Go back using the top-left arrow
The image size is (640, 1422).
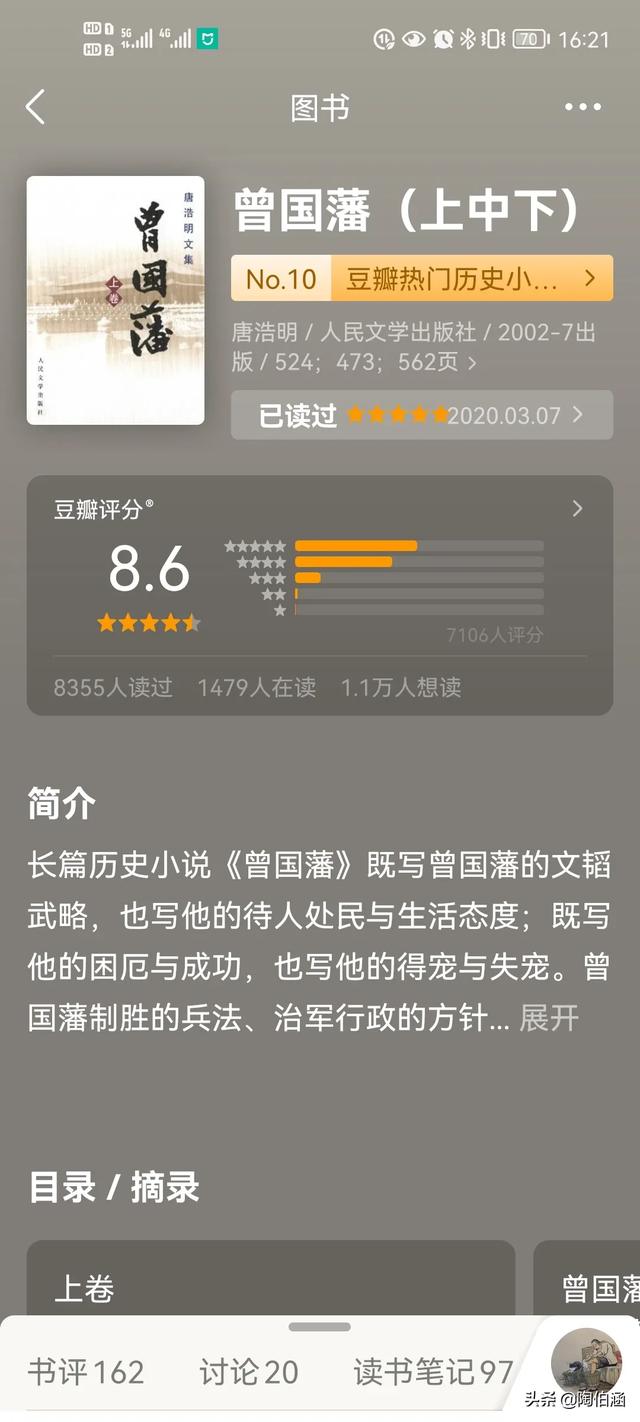pos(36,107)
